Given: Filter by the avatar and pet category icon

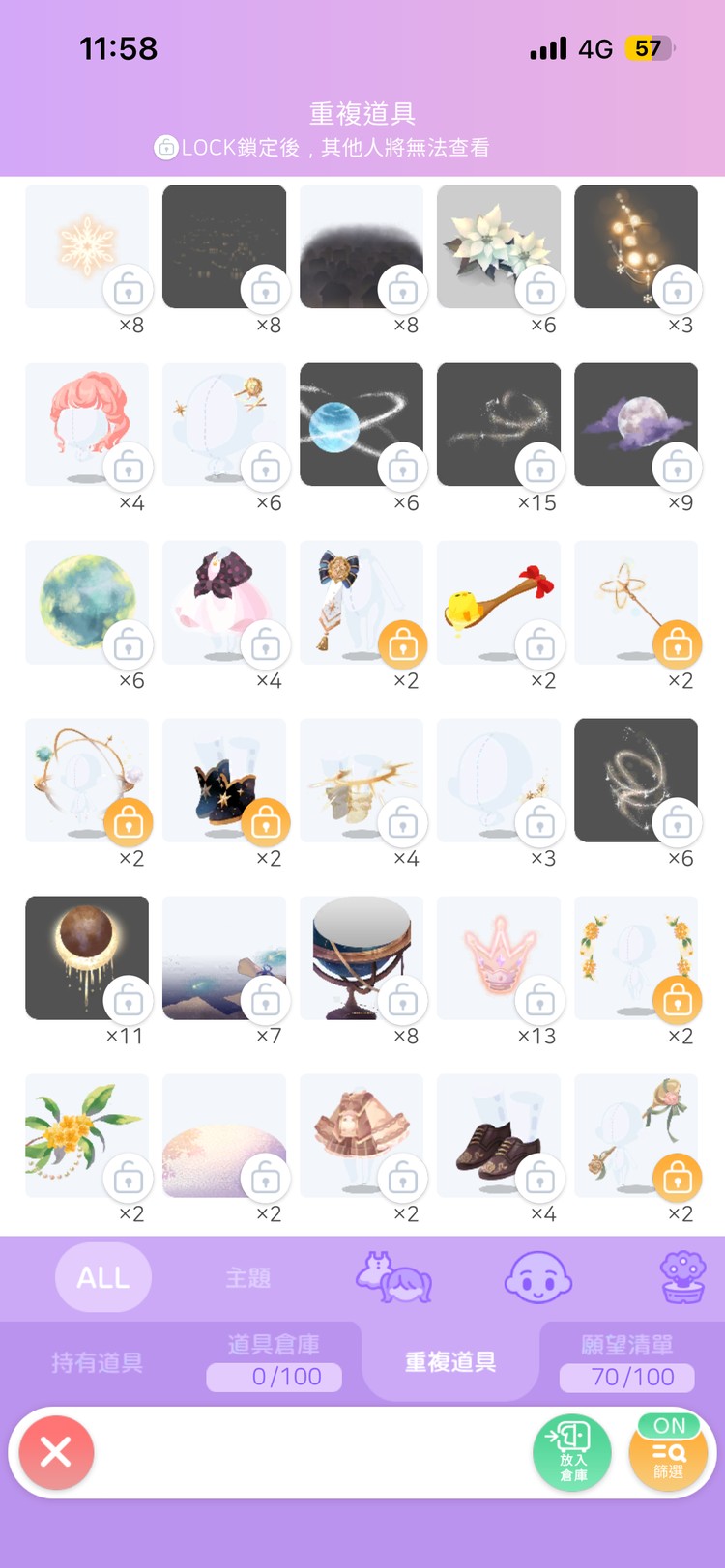Looking at the screenshot, I should pyautogui.click(x=393, y=1277).
